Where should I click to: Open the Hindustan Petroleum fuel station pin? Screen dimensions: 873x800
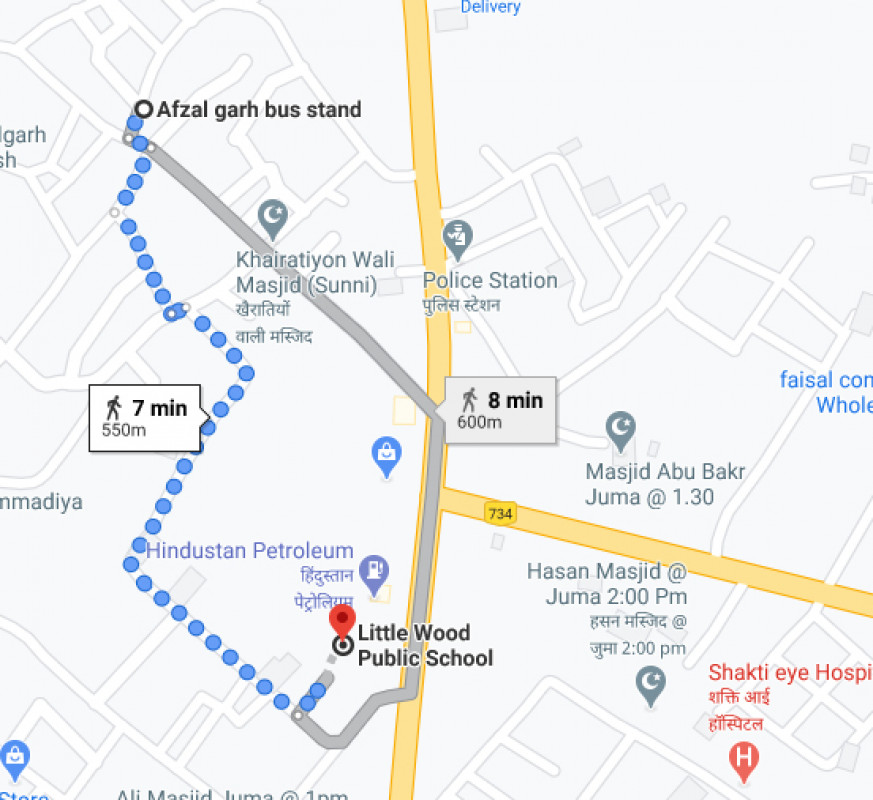pyautogui.click(x=375, y=570)
